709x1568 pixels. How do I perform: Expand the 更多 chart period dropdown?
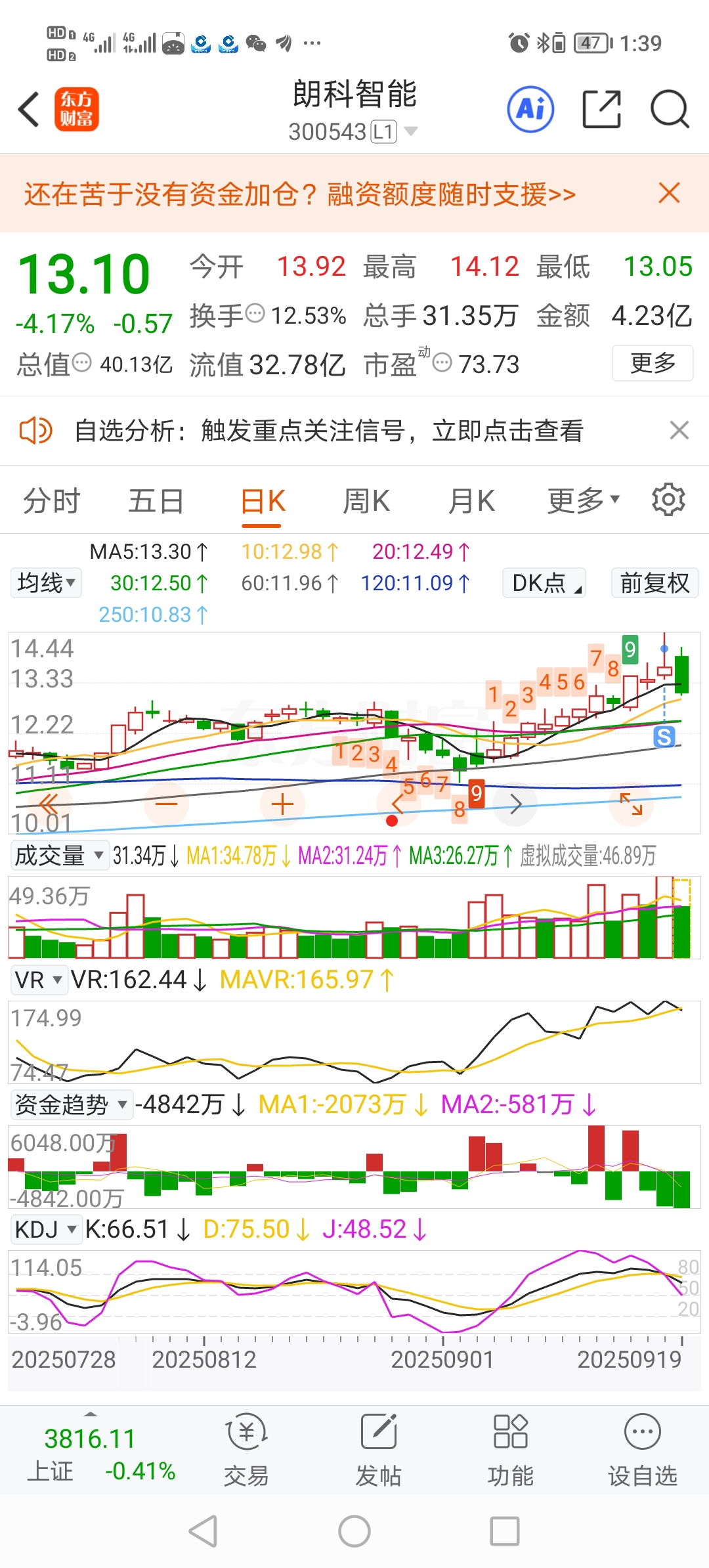point(584,501)
